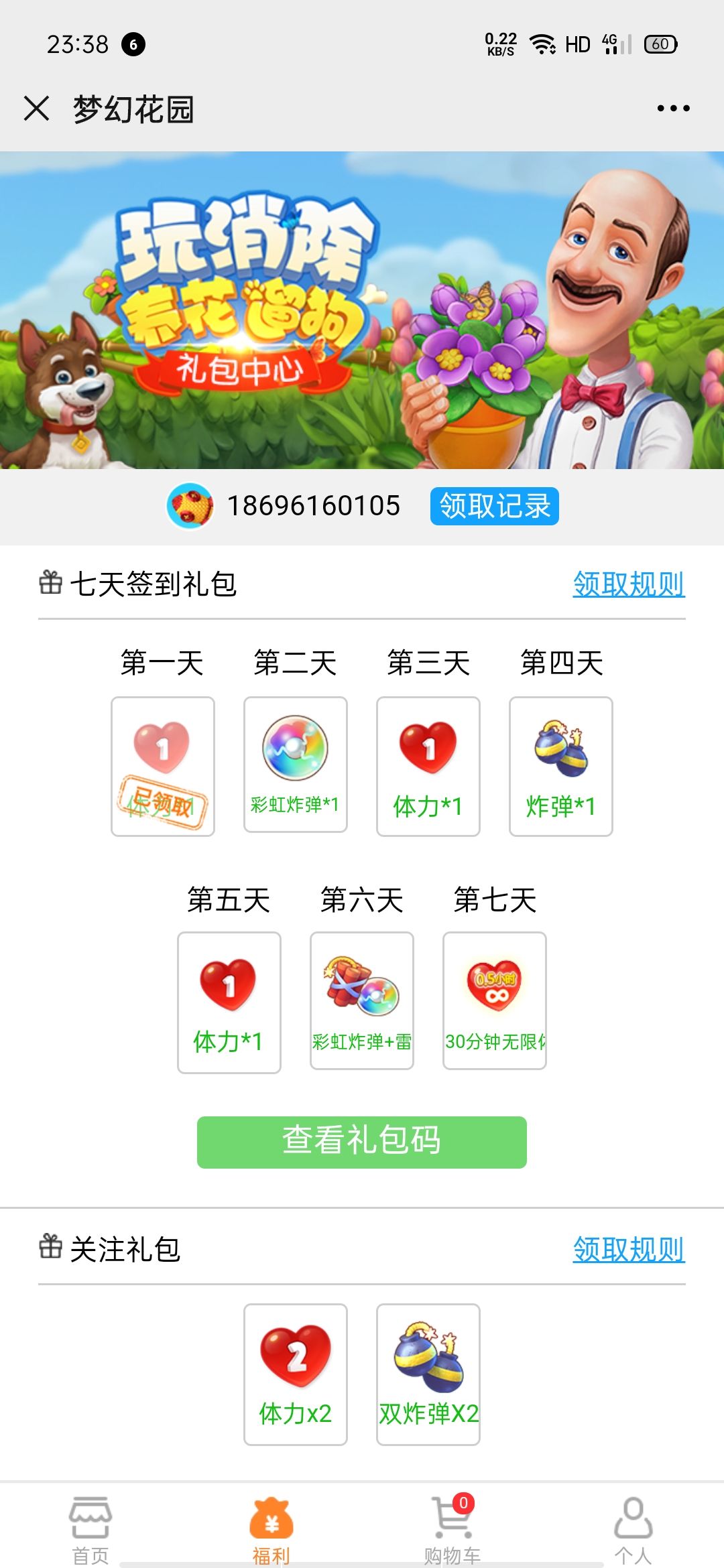Select the 第五天 体力*1 reward
This screenshot has width=724, height=1568.
229,1002
